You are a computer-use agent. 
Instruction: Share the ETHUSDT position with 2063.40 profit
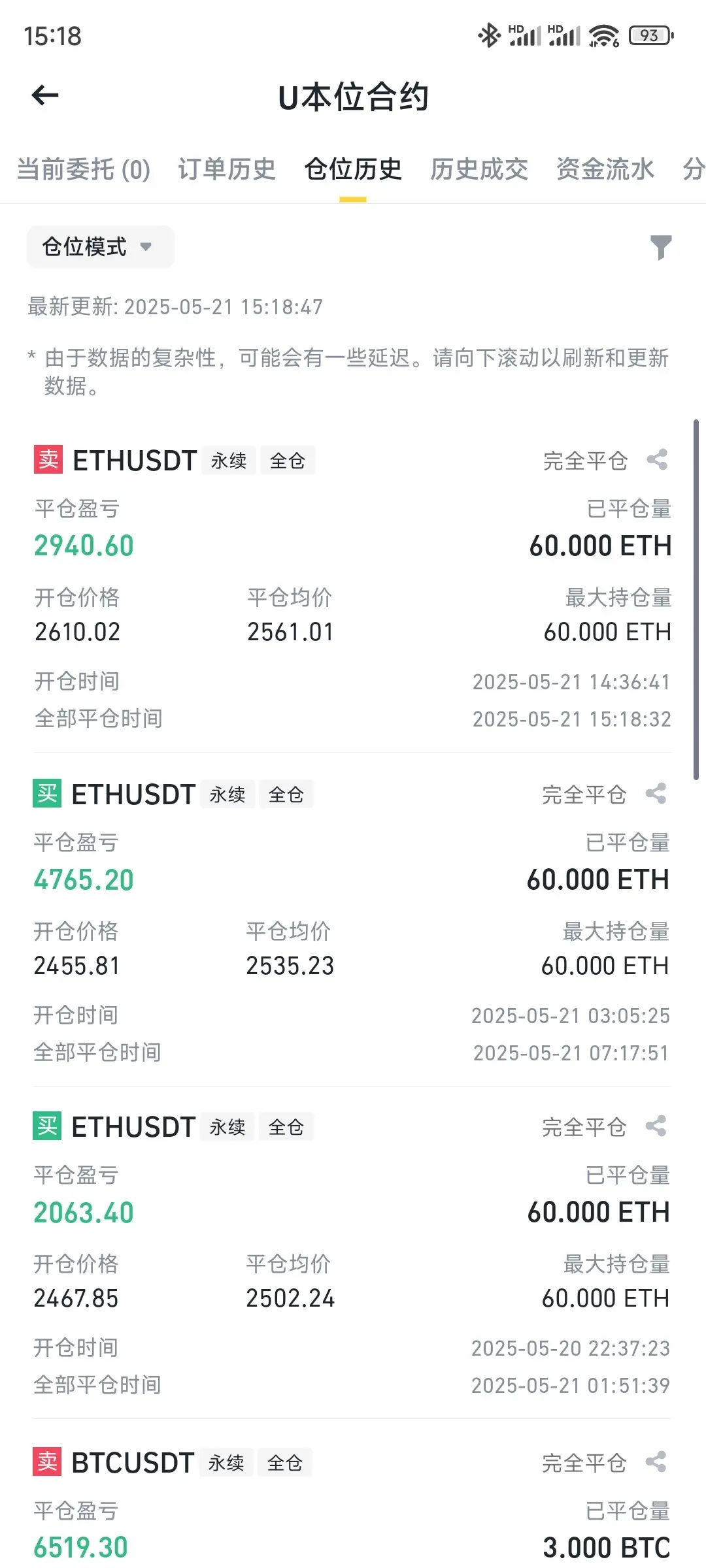point(656,1126)
